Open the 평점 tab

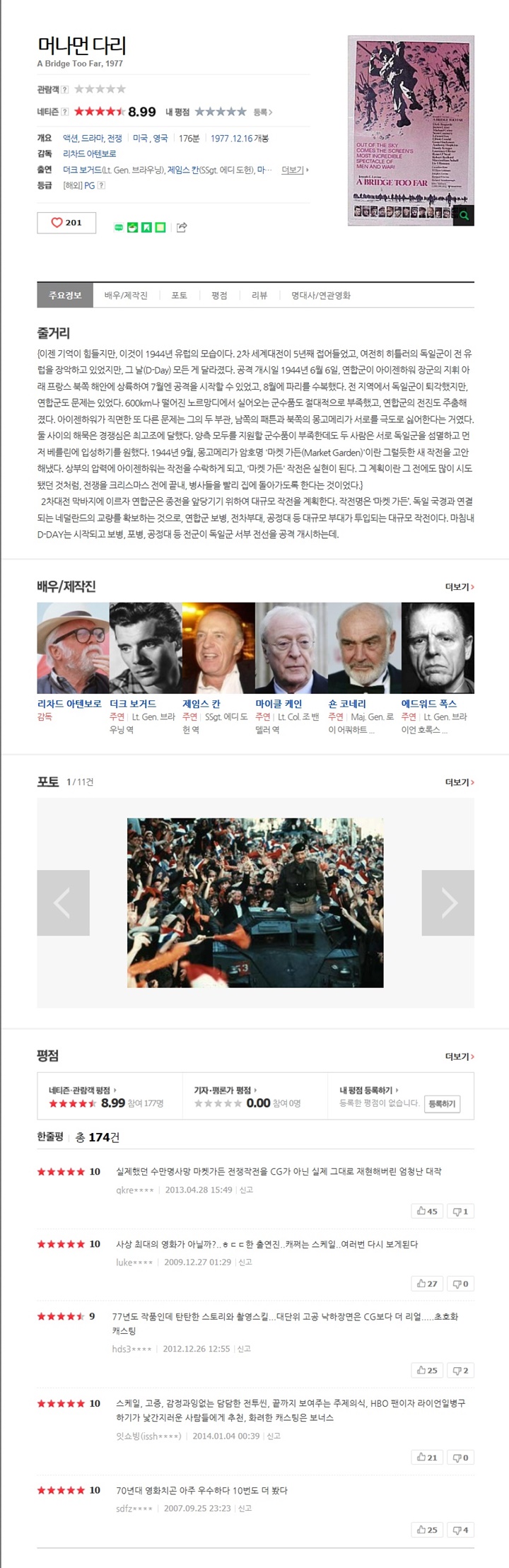(219, 296)
